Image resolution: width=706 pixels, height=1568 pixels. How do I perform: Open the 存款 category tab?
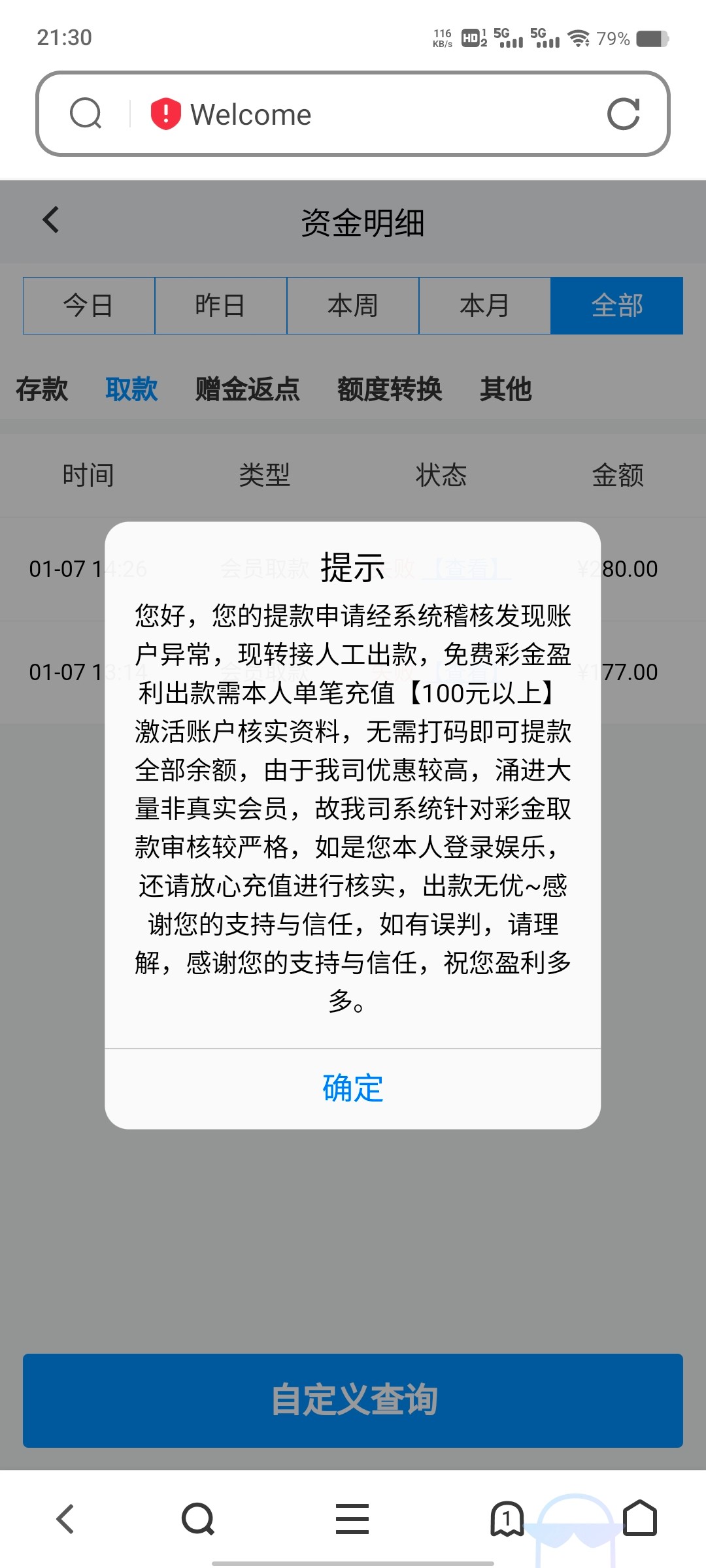click(42, 389)
